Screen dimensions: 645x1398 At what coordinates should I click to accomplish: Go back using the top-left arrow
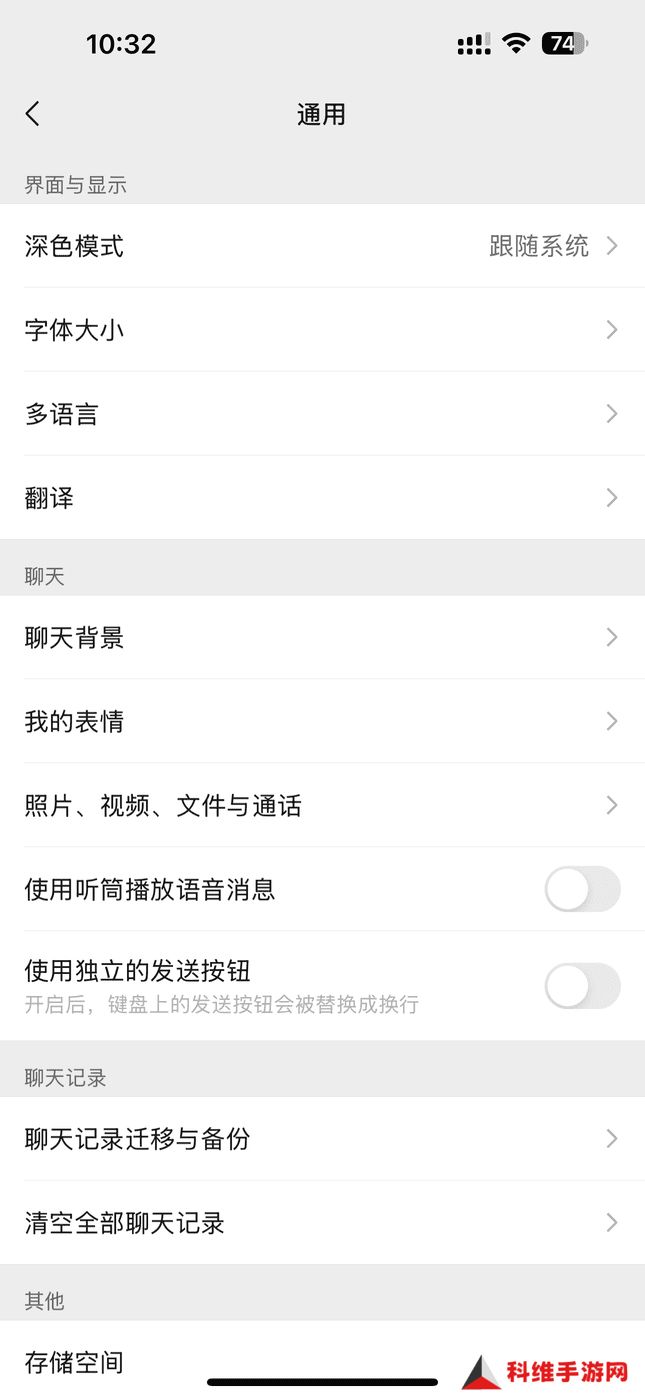pyautogui.click(x=33, y=114)
